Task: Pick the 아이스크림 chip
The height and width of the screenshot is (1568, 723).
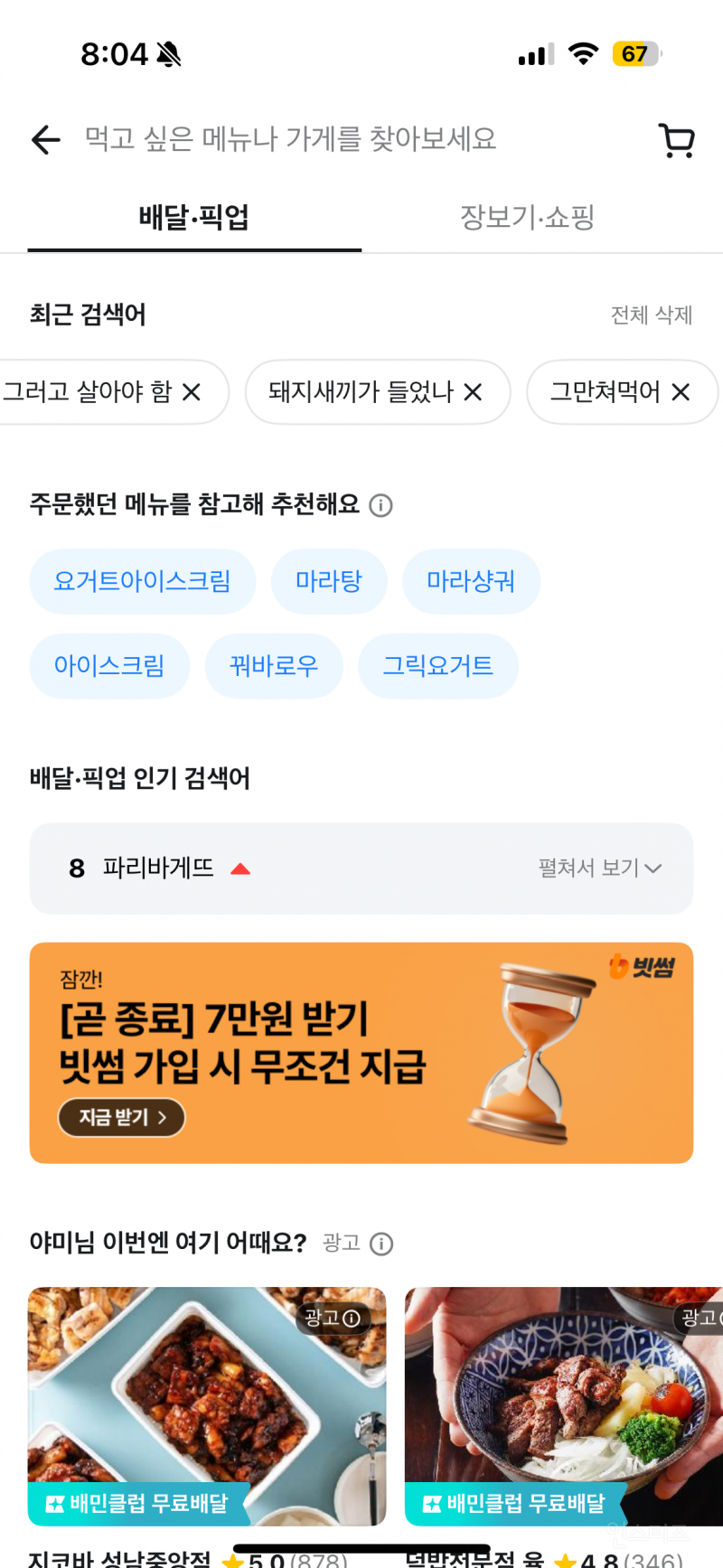Action: point(109,666)
